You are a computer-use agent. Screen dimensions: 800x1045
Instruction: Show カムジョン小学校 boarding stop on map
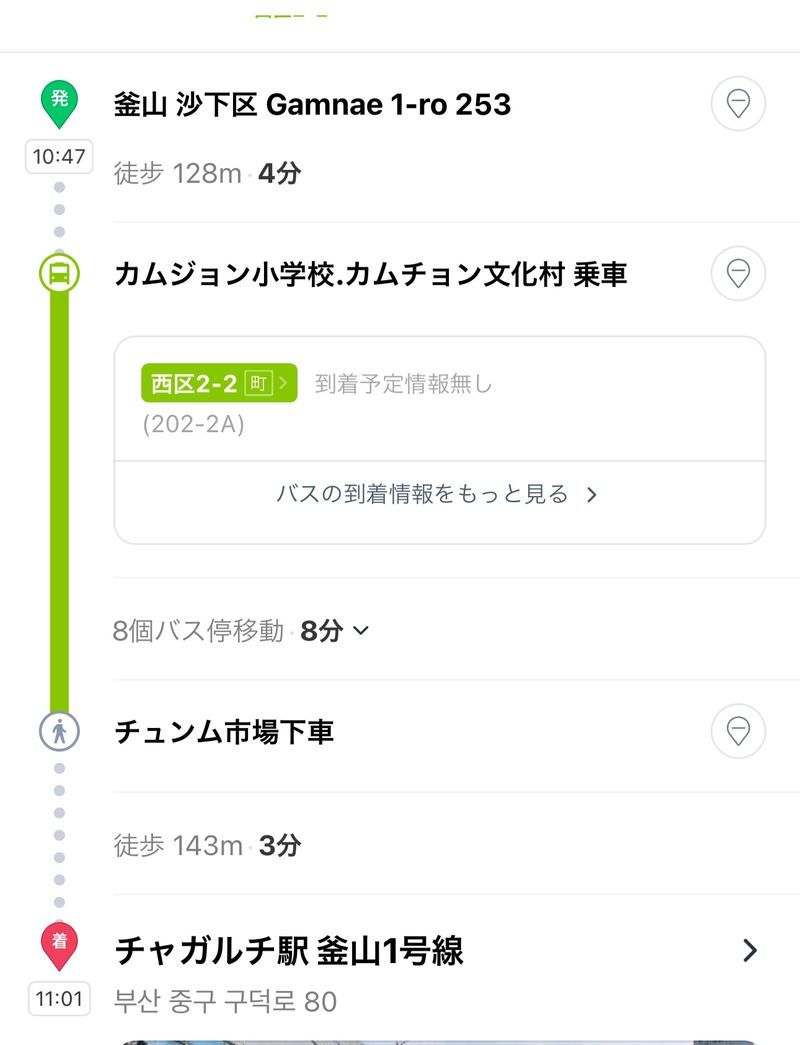point(738,273)
